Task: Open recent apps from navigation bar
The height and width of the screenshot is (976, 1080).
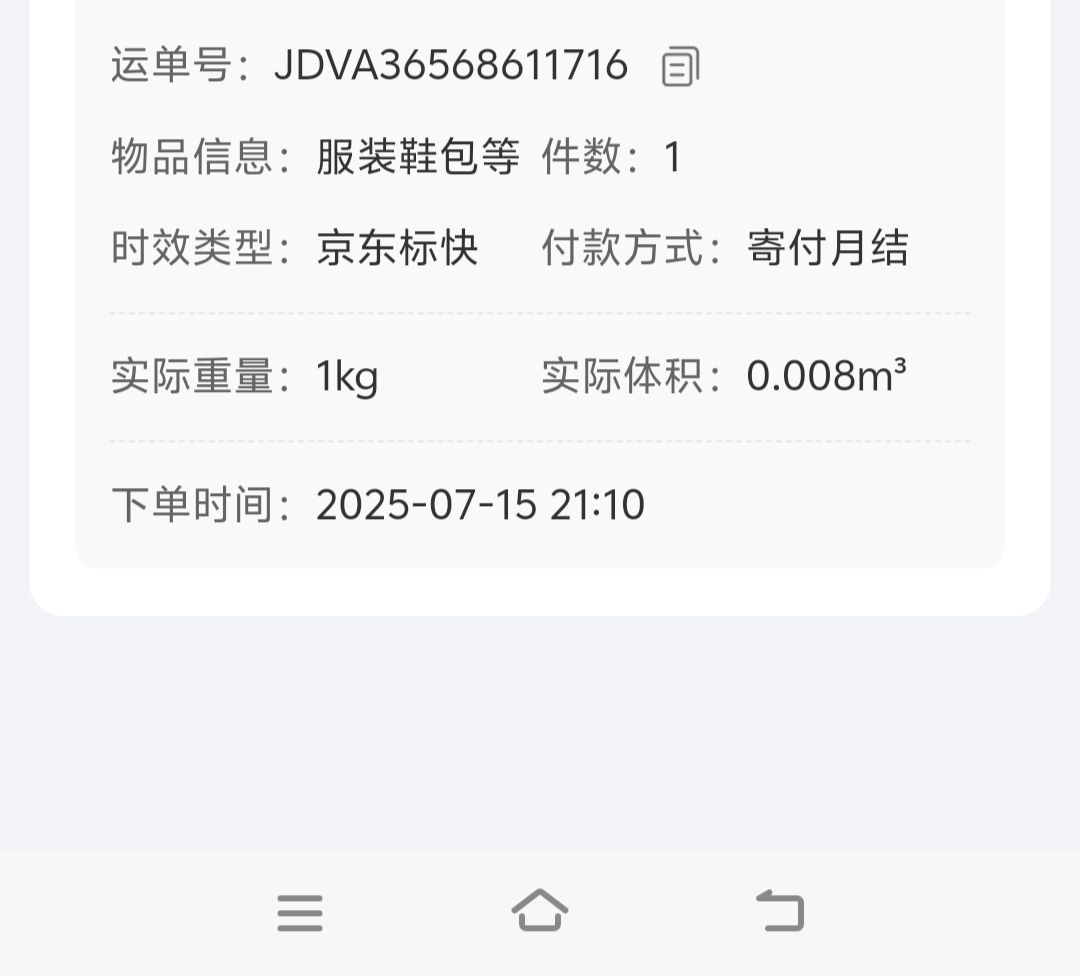Action: [x=300, y=912]
